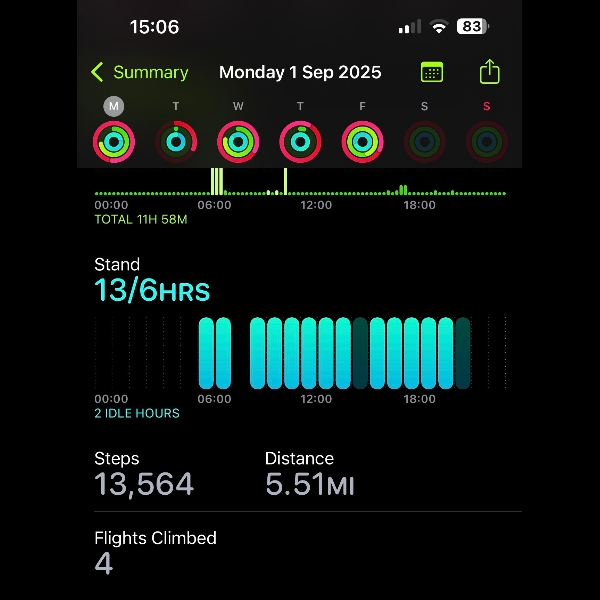This screenshot has width=600, height=600.
Task: Select Monday's activity rings
Action: tap(114, 142)
